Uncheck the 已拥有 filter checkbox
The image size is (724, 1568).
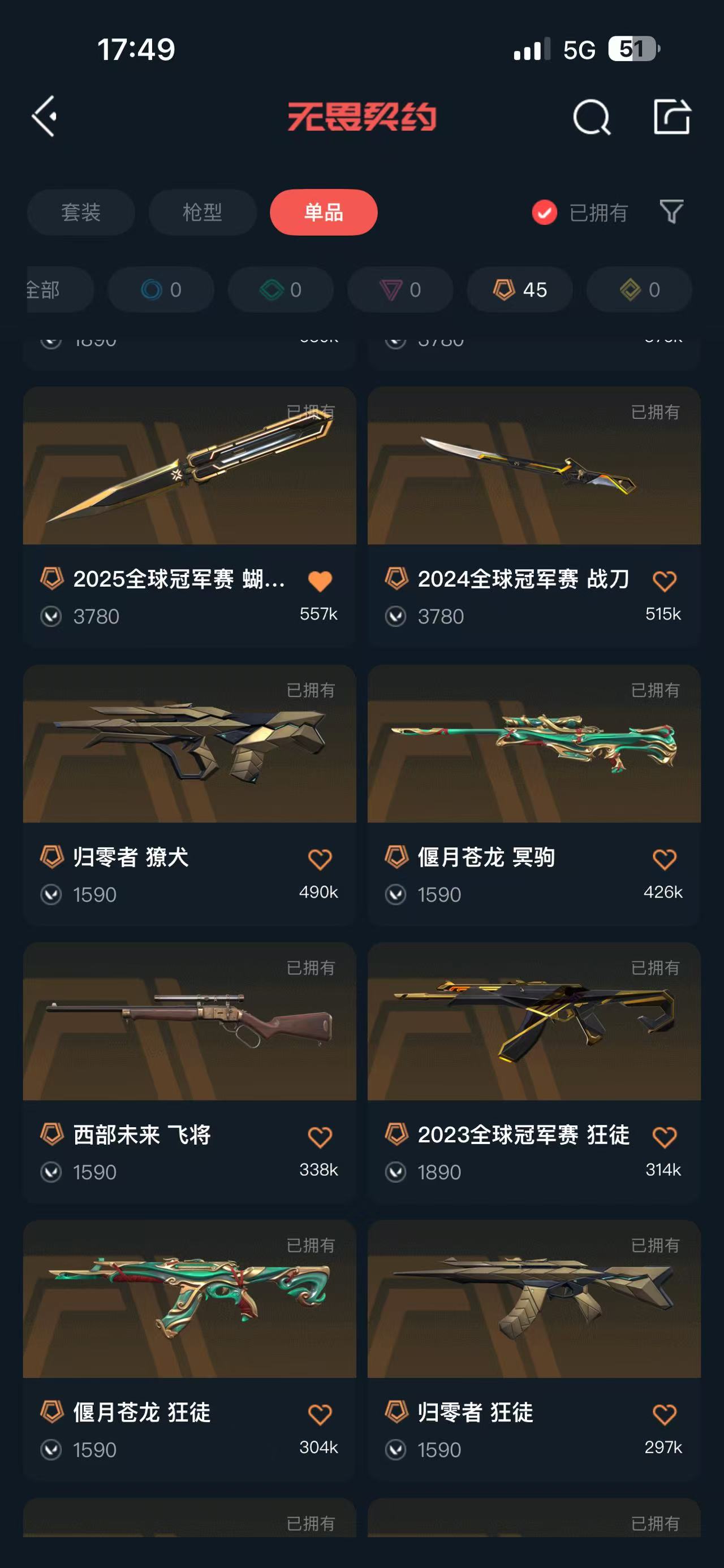[544, 213]
